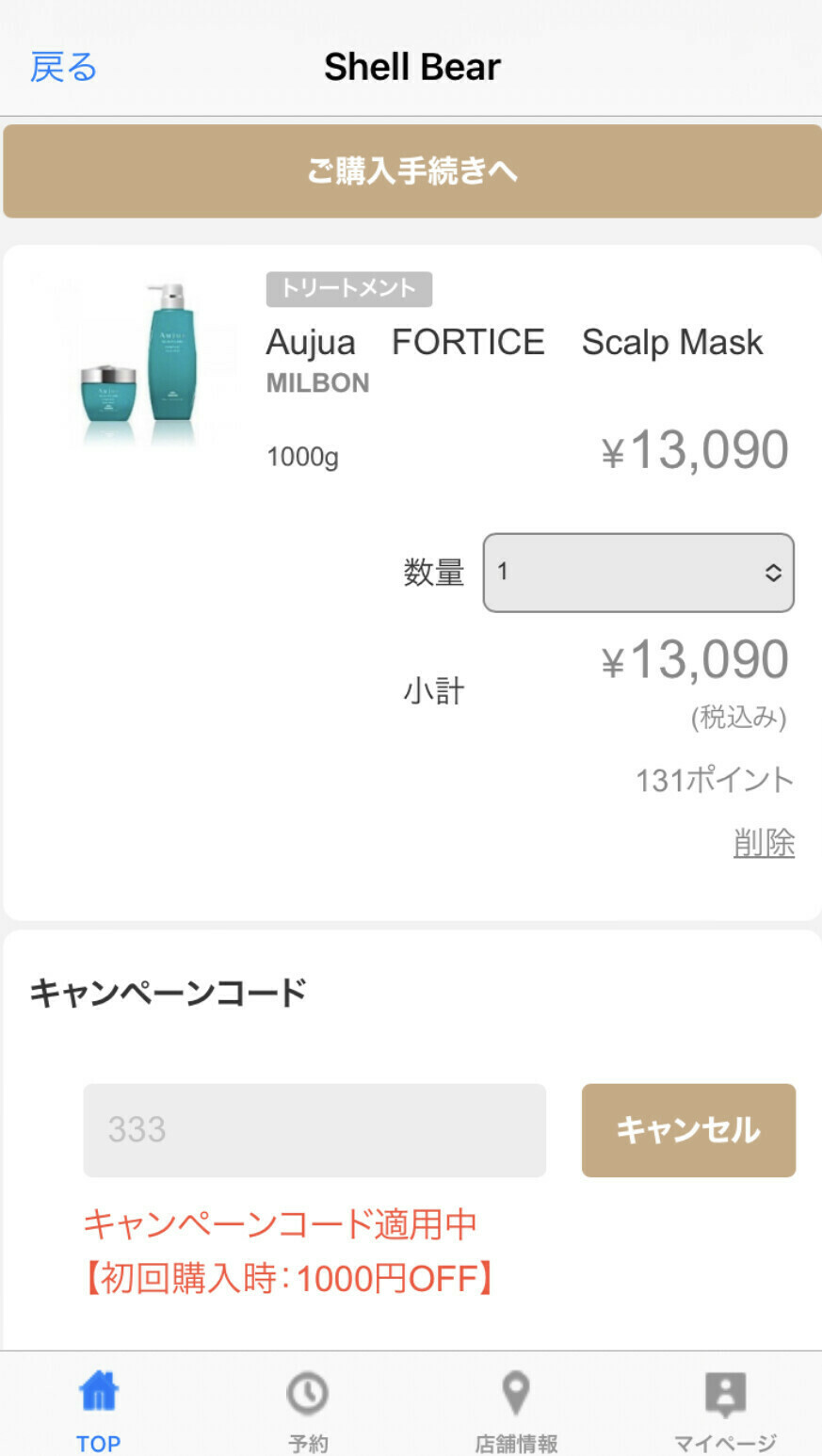Cancel the applied campaign code

[688, 1130]
